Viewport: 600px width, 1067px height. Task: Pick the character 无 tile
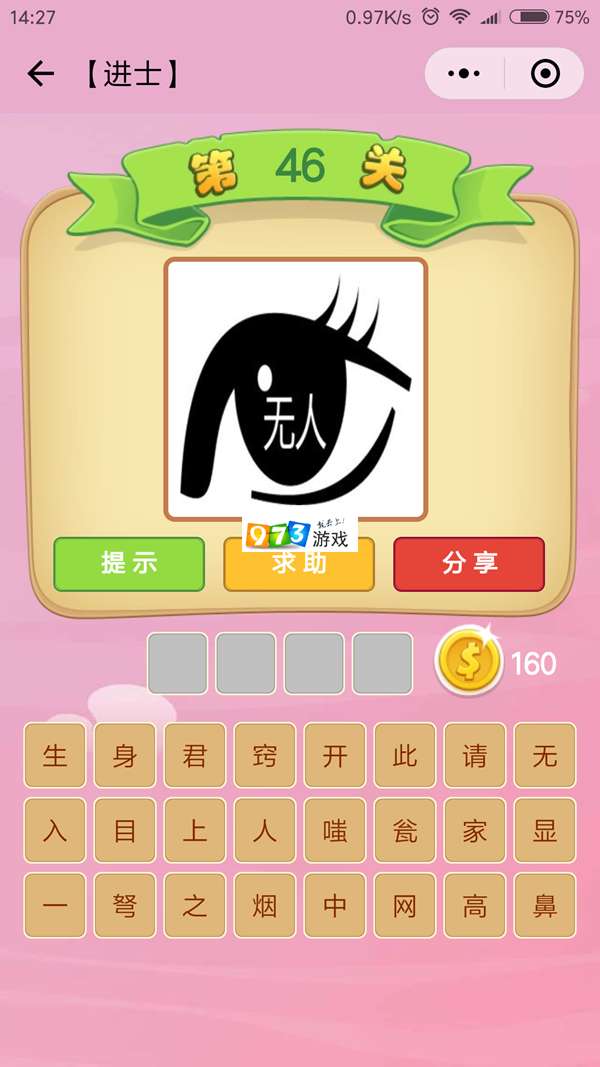[x=545, y=756]
